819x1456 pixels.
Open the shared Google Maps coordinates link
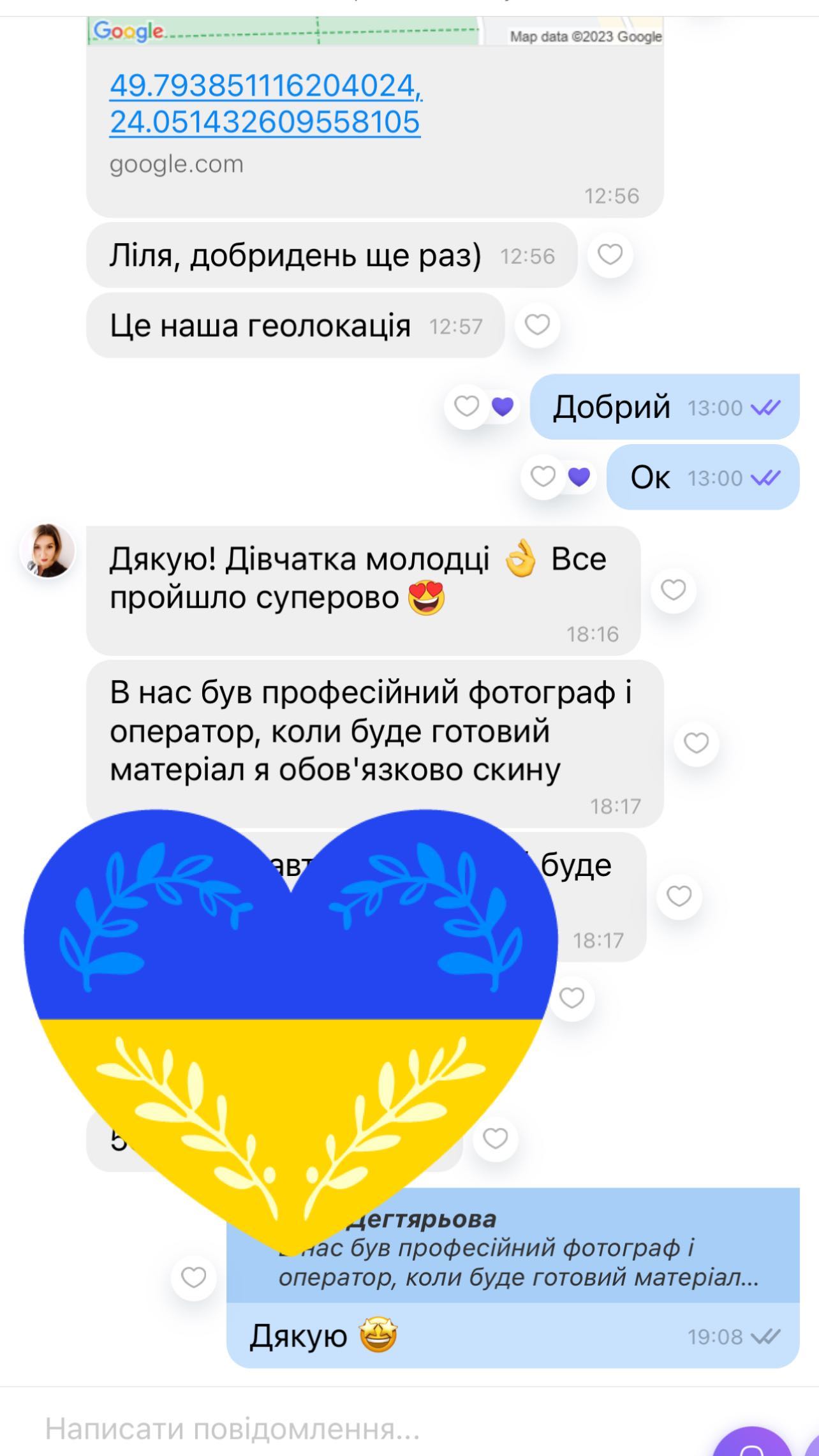click(265, 103)
